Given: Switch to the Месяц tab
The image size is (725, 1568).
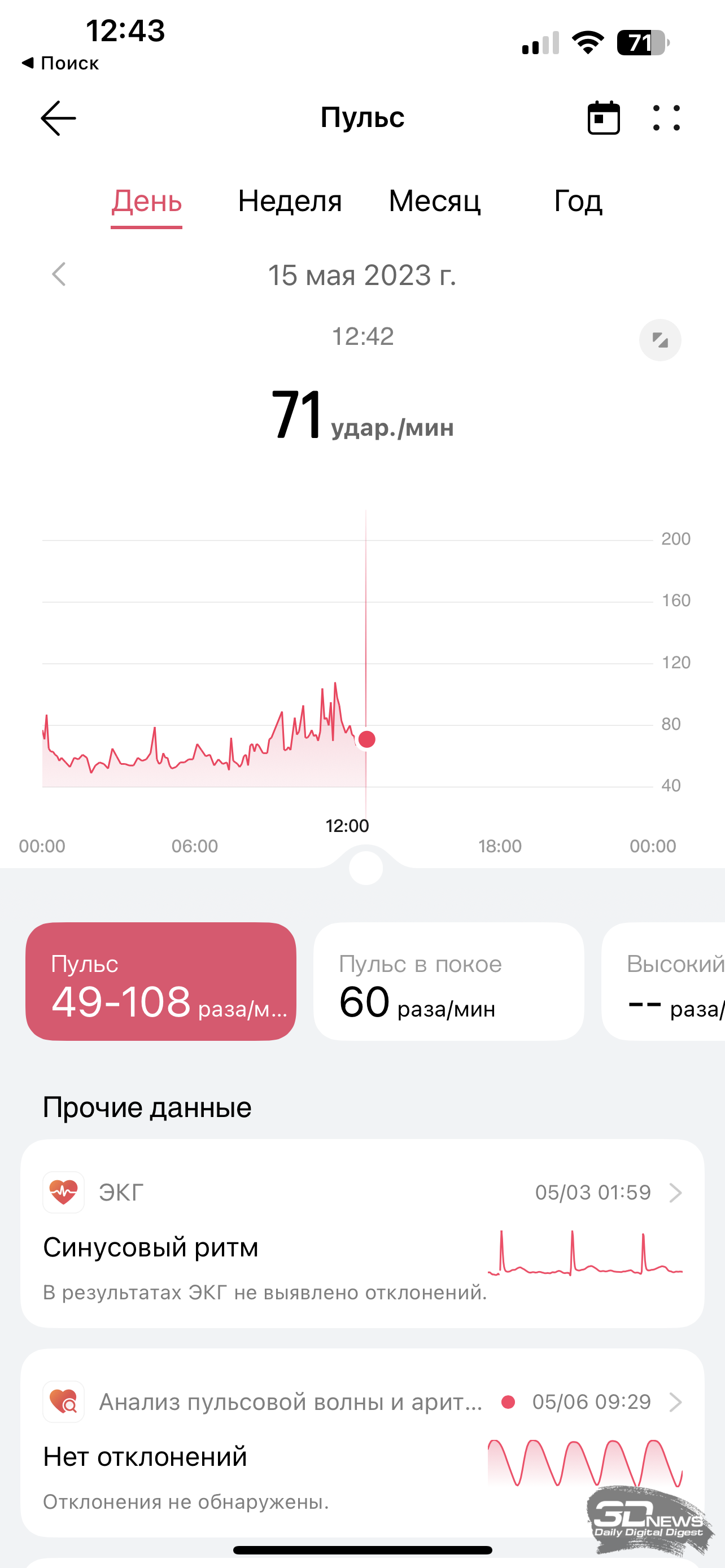Looking at the screenshot, I should click(x=435, y=201).
